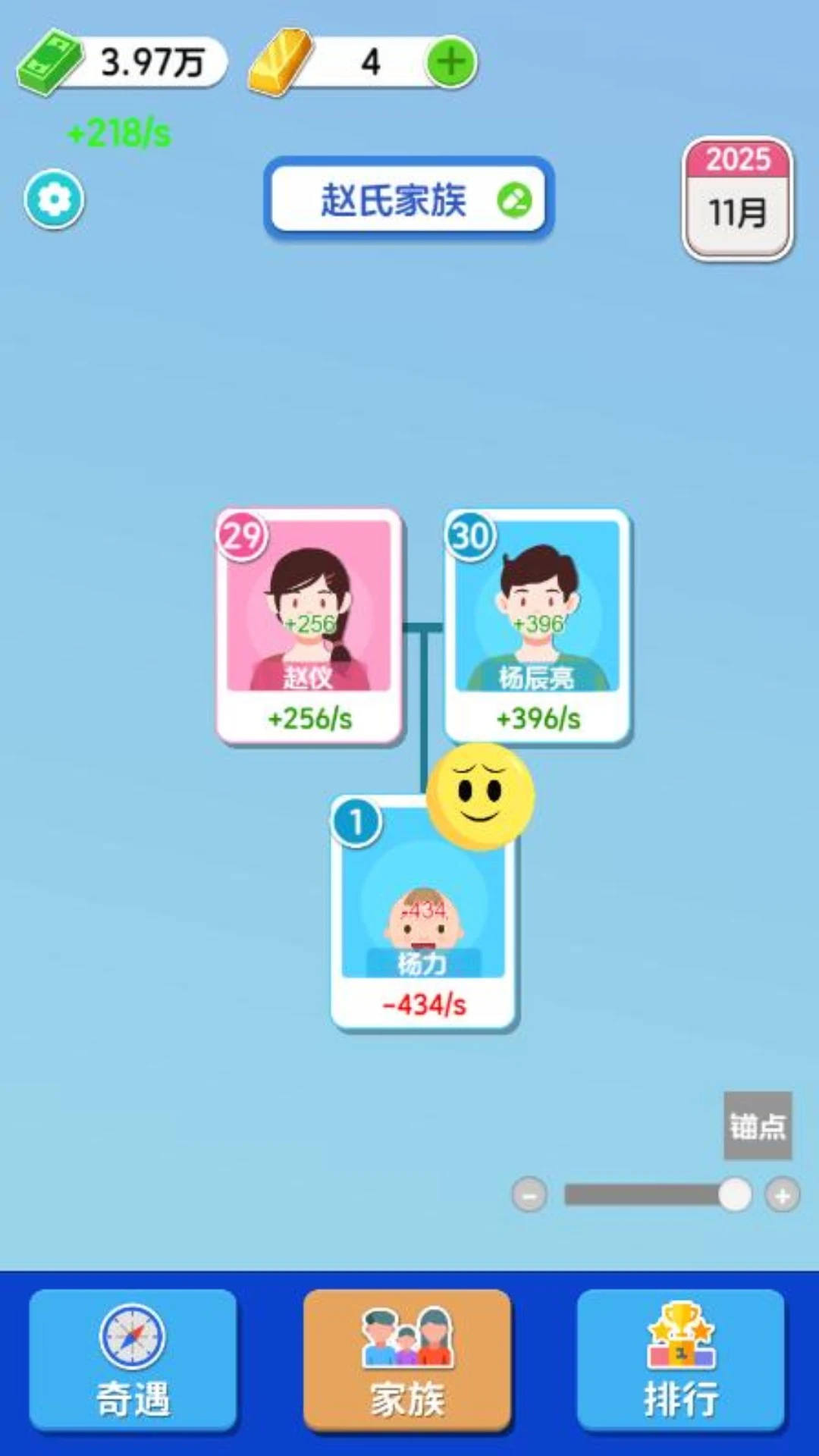Switch to the 排行 ranking tab
The height and width of the screenshot is (1456, 819).
(680, 1360)
